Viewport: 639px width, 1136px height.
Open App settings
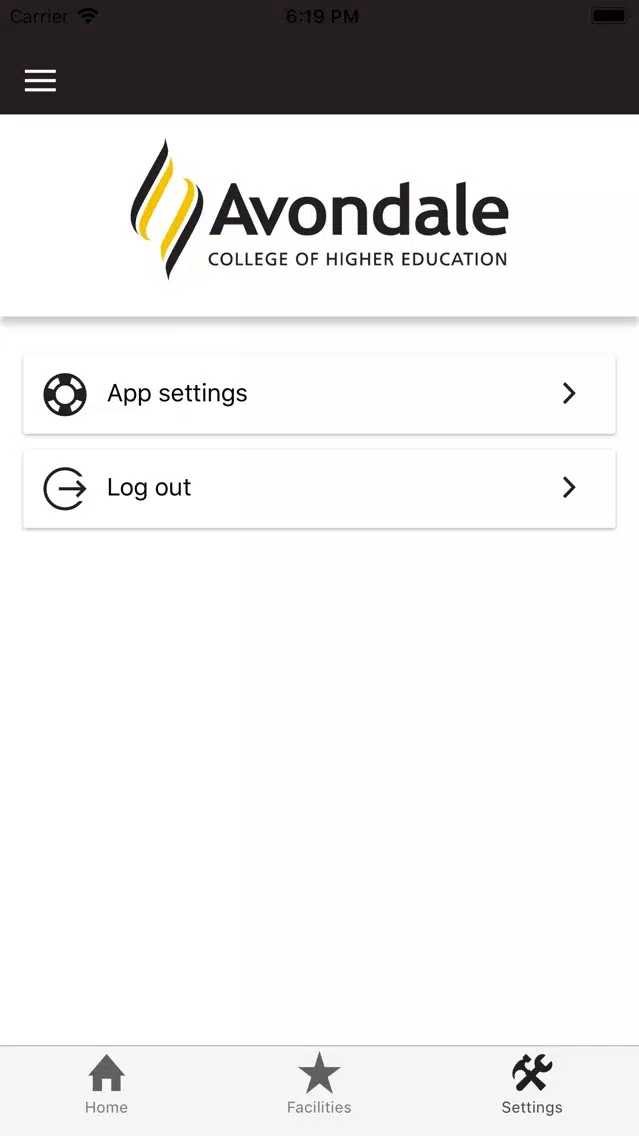320,394
